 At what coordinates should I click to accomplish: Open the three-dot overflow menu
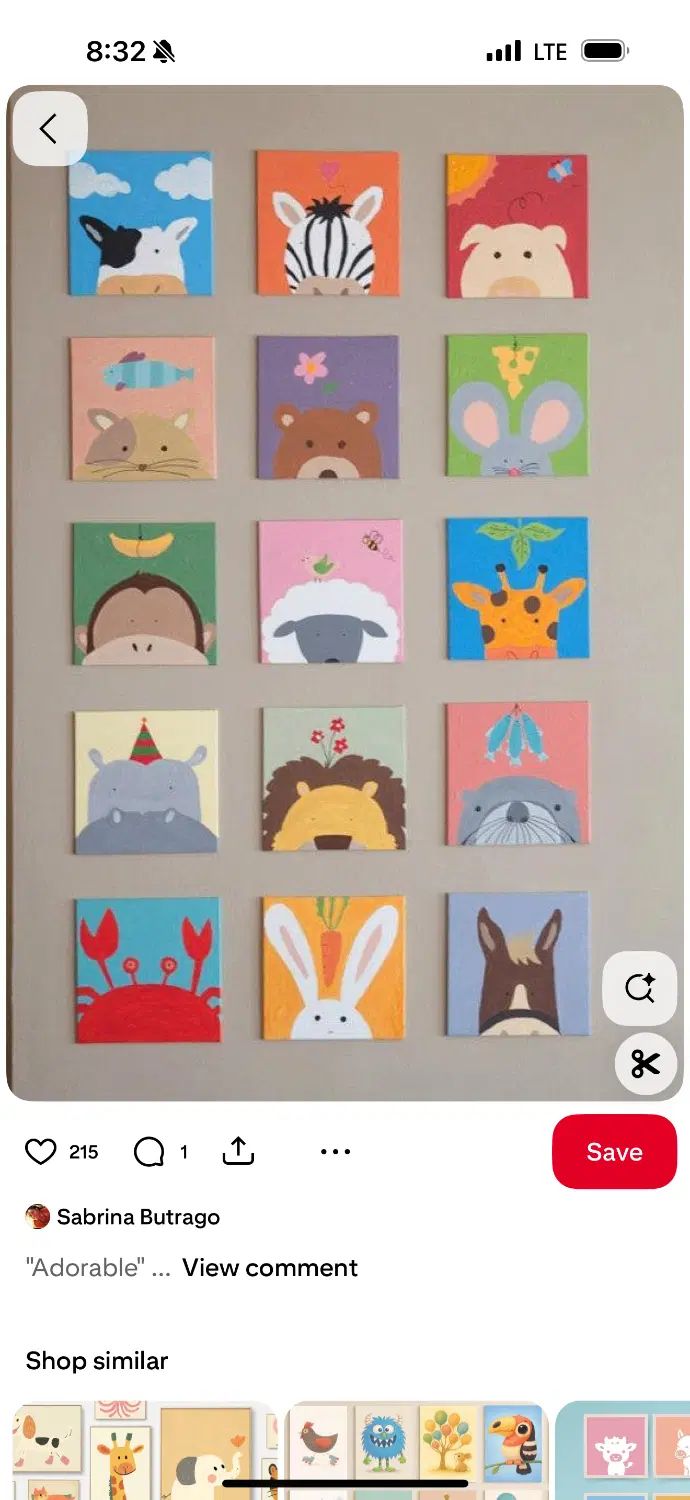click(335, 1152)
